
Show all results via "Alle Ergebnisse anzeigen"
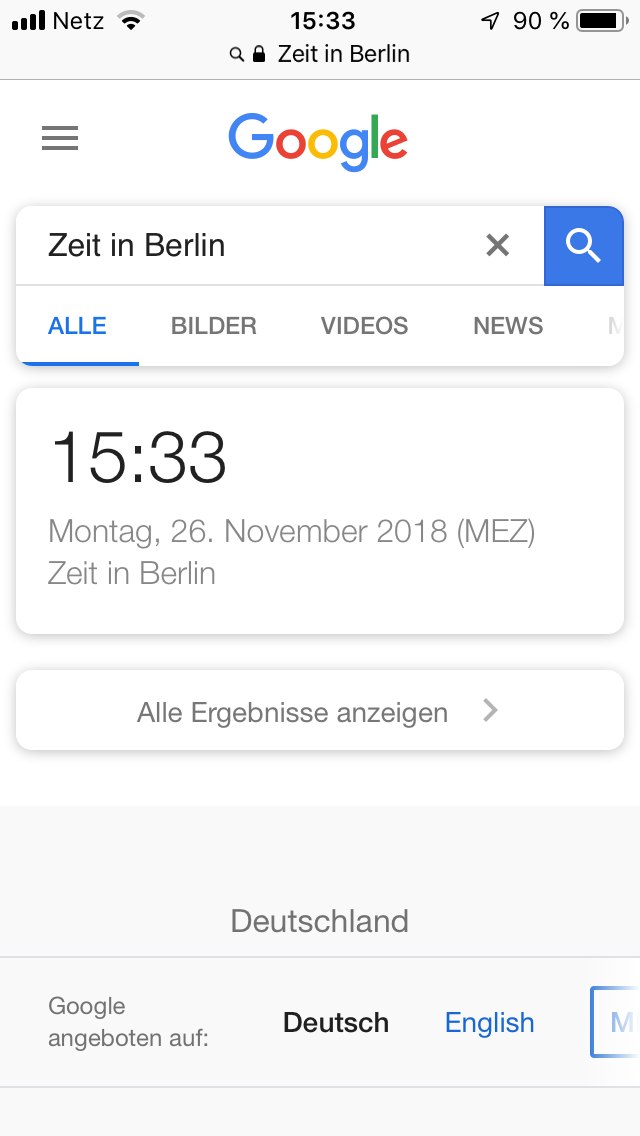click(320, 711)
